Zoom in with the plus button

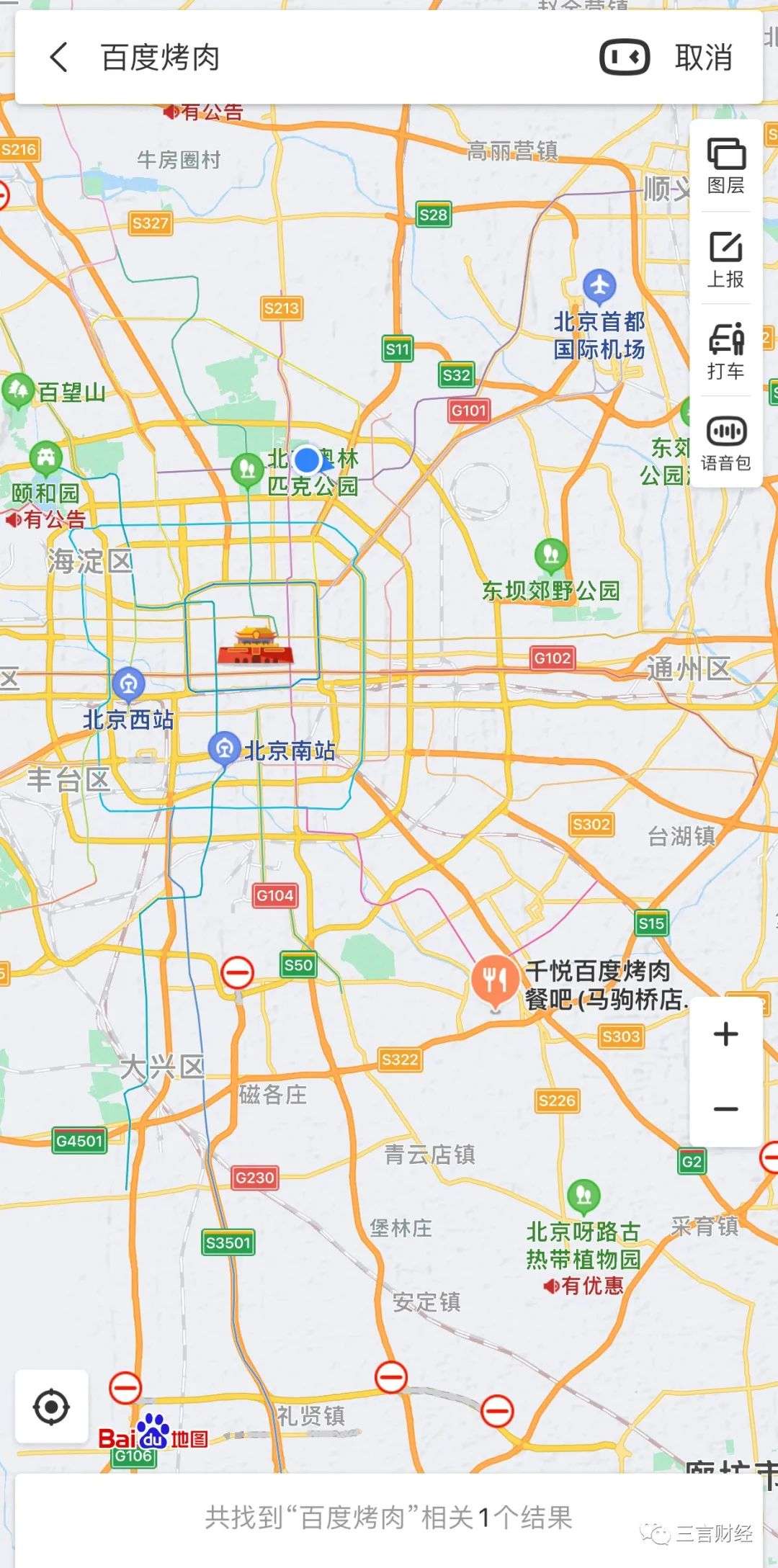[x=725, y=1034]
